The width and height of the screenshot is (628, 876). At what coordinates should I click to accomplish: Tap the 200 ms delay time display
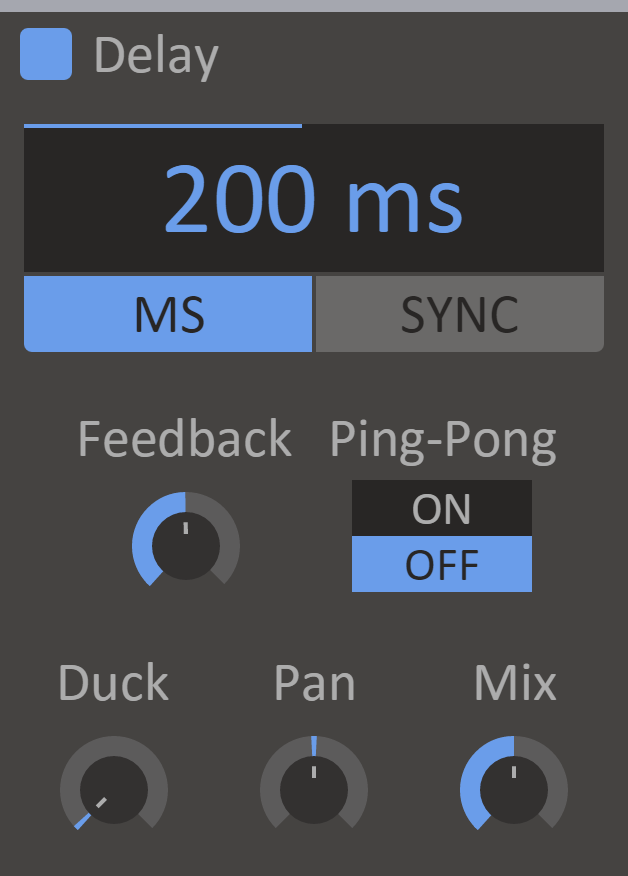(x=313, y=199)
